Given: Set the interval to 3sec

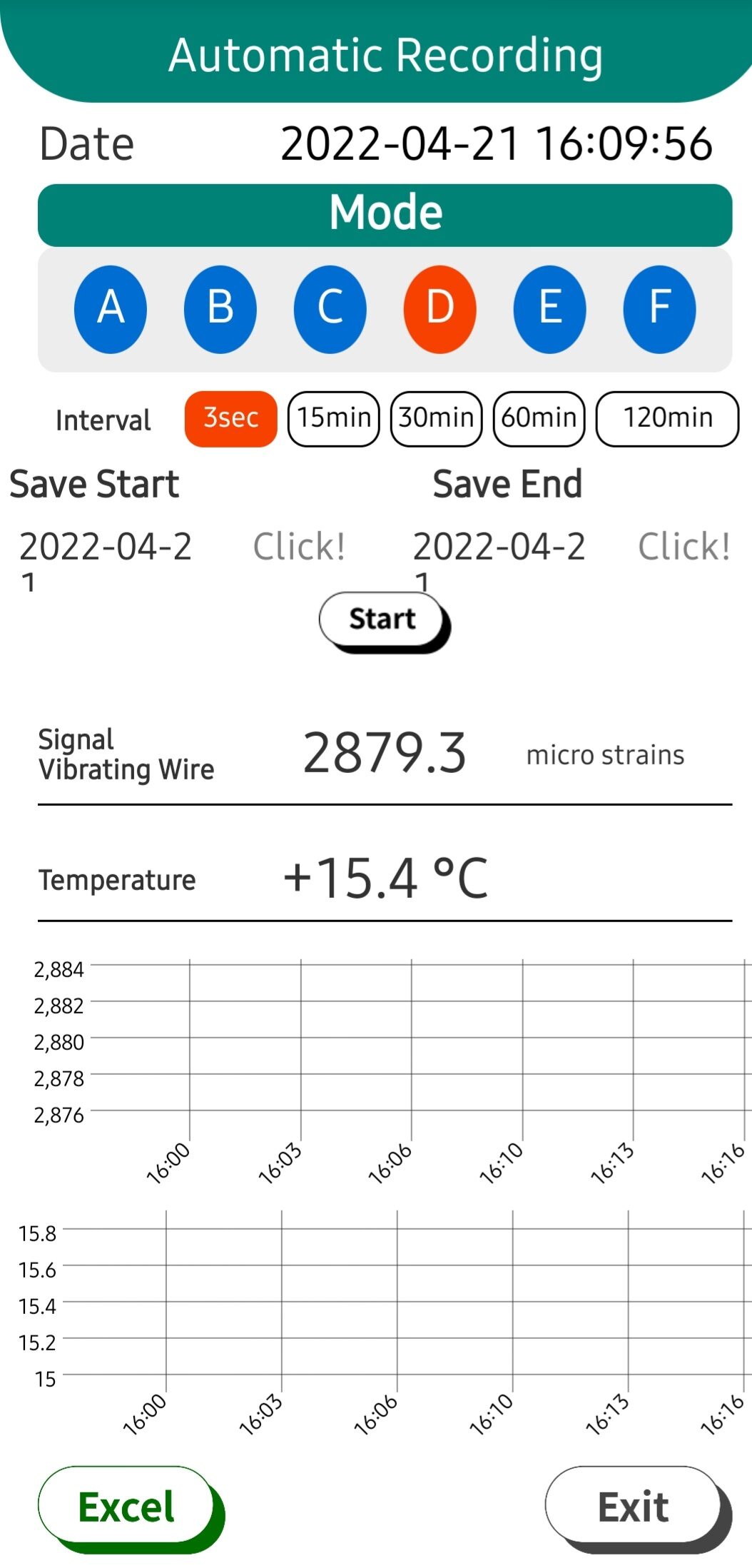Looking at the screenshot, I should 230,419.
